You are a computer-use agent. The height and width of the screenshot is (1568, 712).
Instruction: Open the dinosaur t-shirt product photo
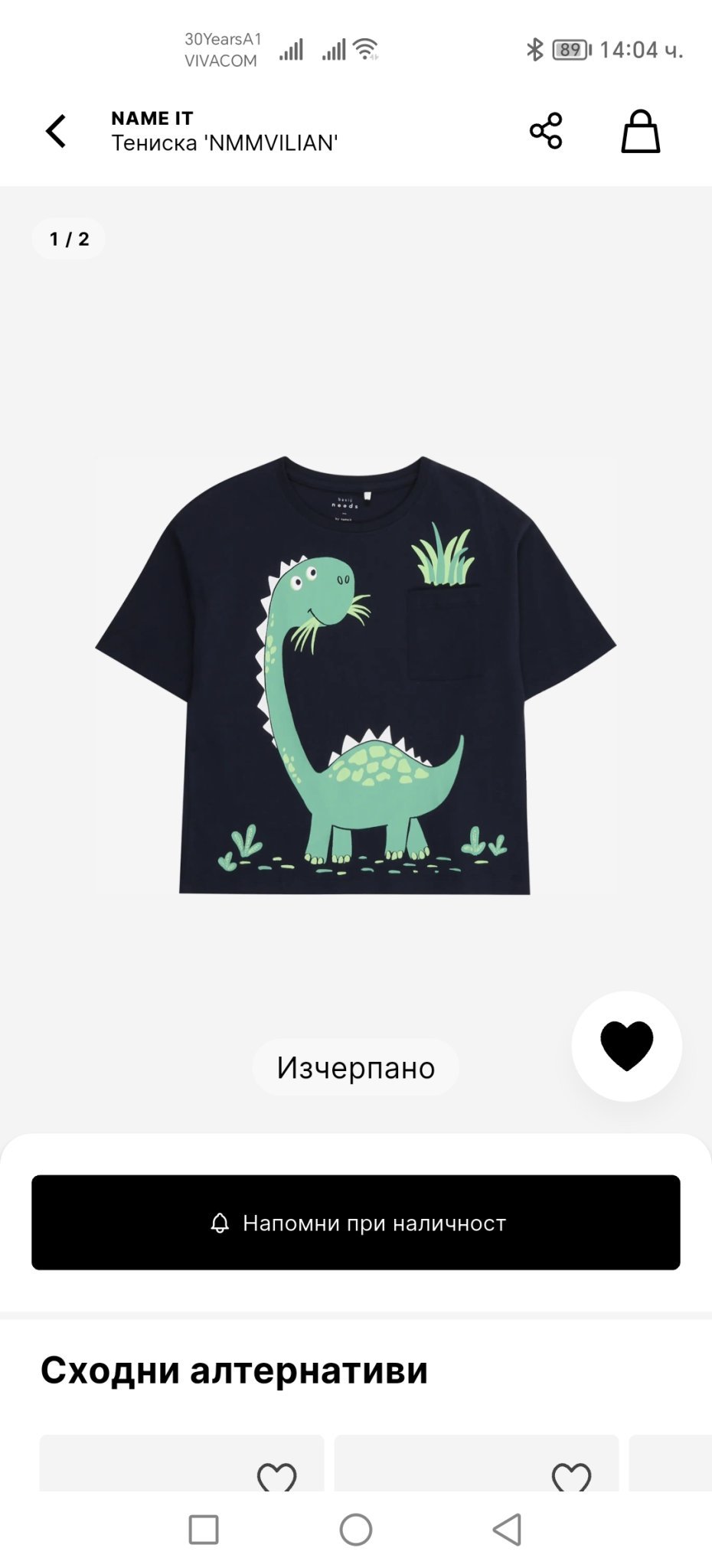pyautogui.click(x=355, y=674)
